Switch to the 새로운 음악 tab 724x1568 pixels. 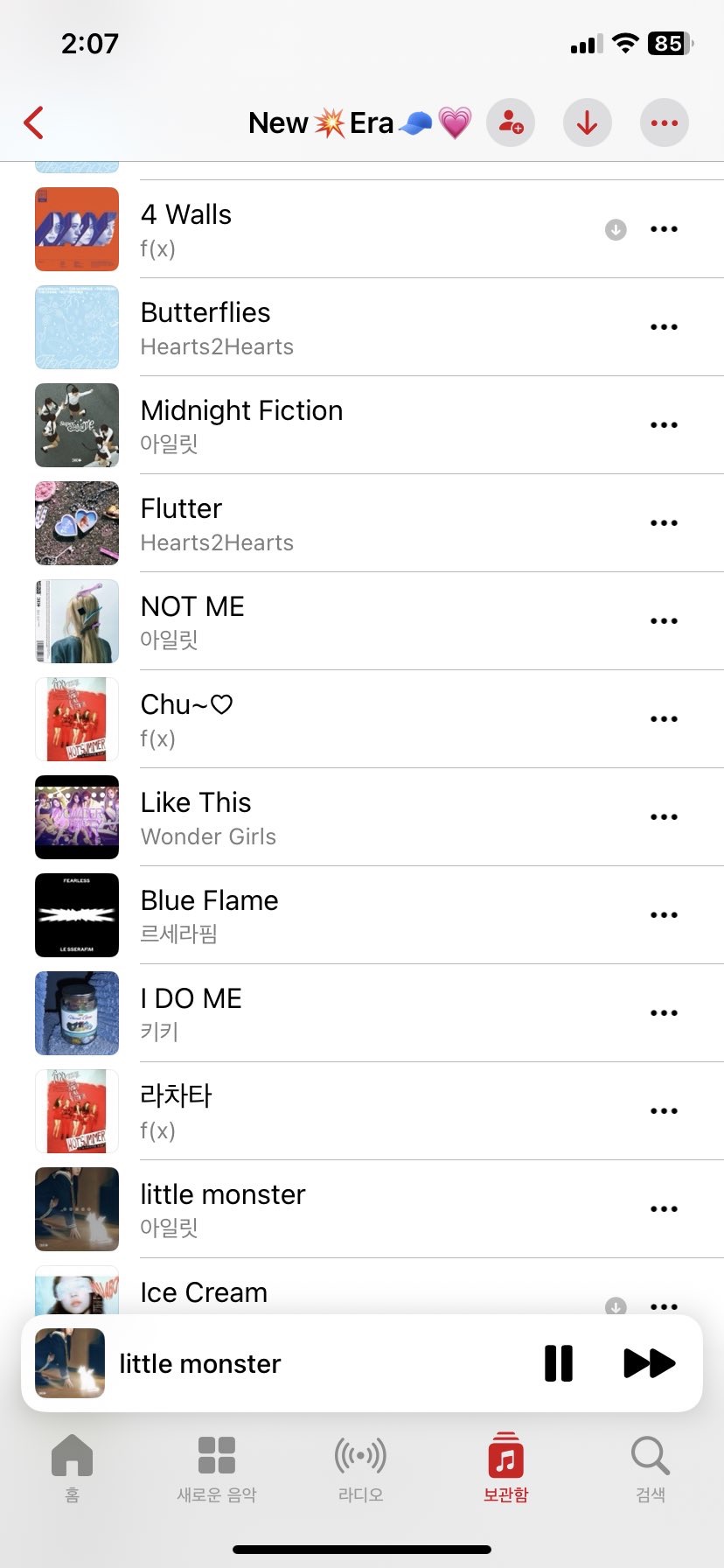[x=217, y=1467]
